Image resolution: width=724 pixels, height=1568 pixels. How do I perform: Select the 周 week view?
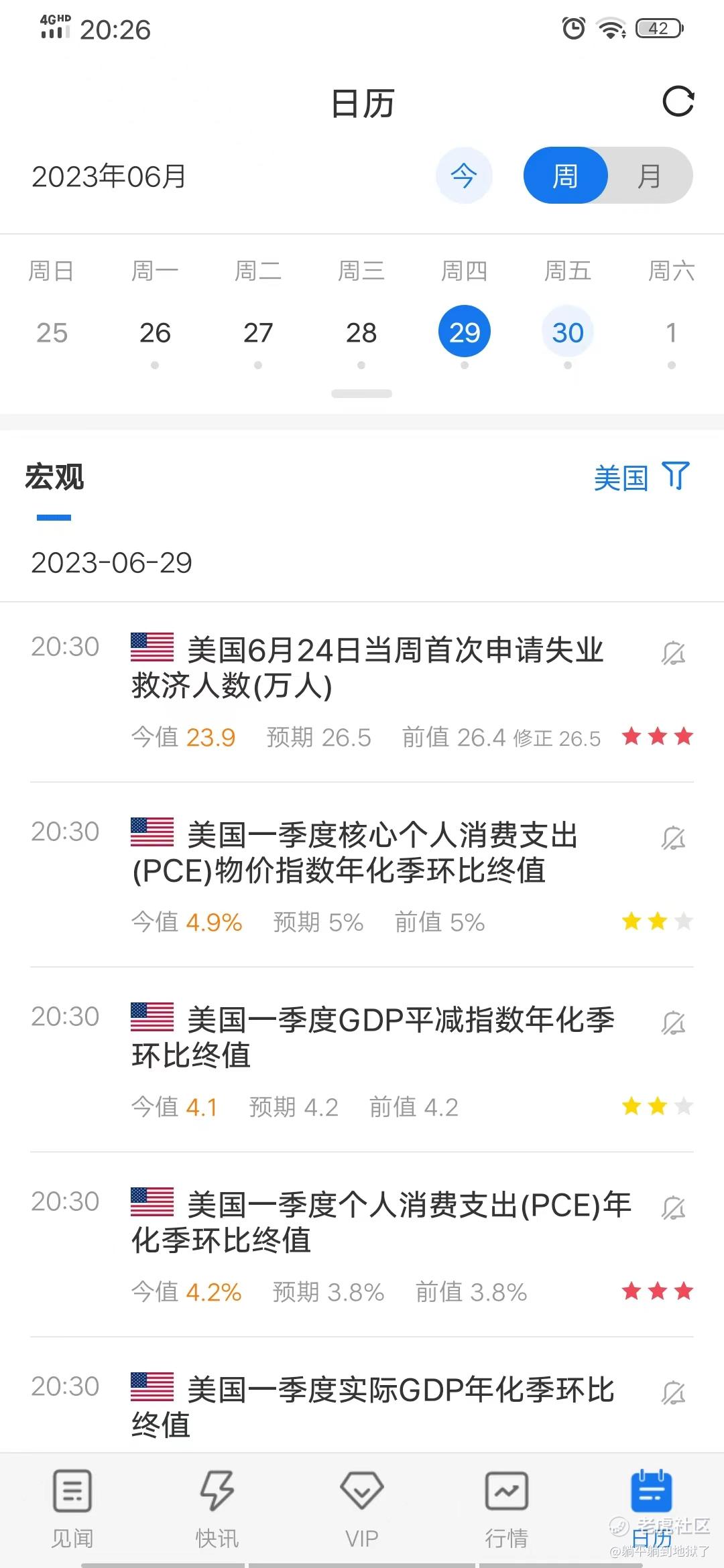(x=565, y=176)
